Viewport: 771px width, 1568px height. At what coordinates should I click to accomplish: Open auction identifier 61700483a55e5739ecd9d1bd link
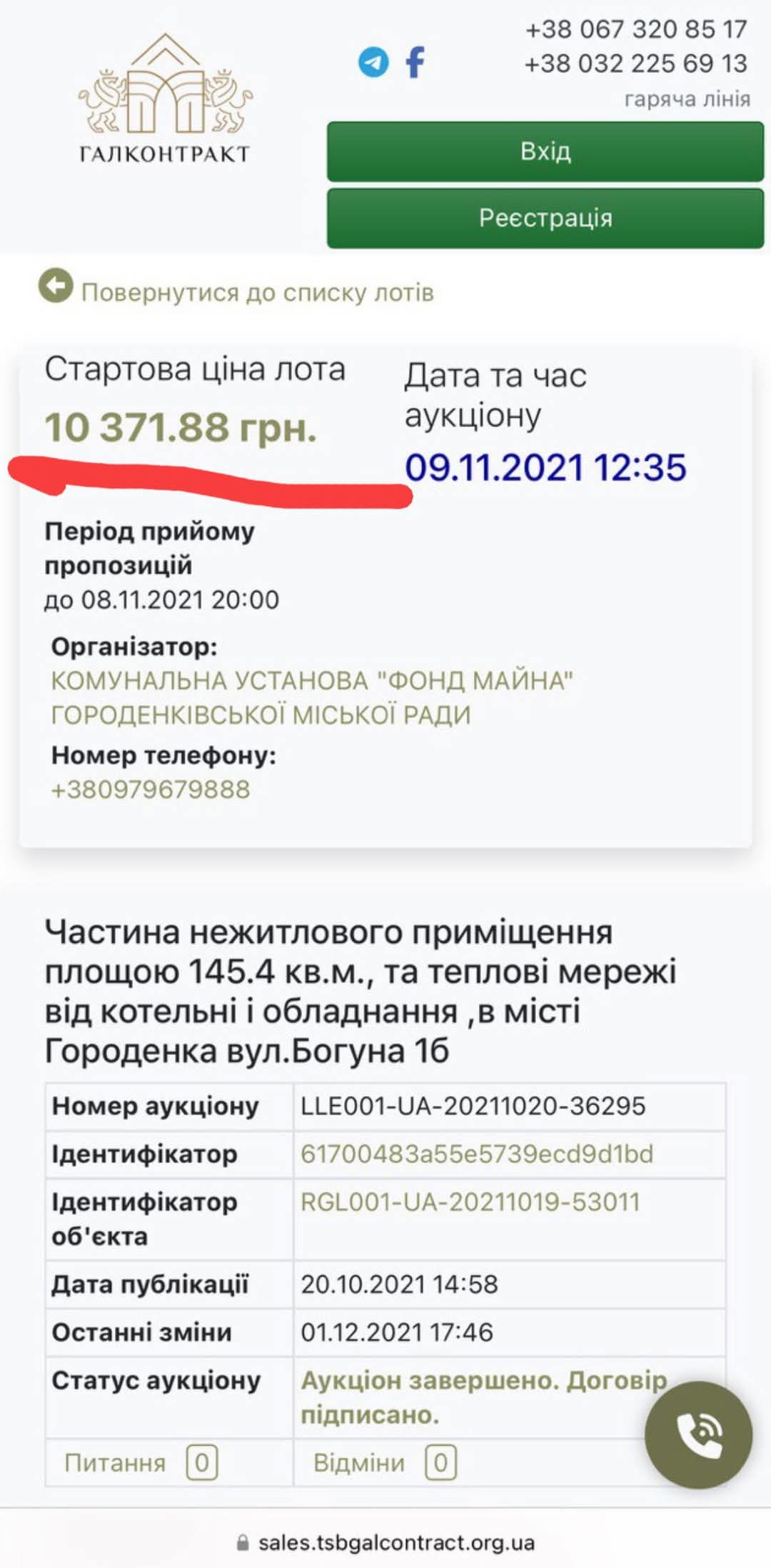(476, 1154)
